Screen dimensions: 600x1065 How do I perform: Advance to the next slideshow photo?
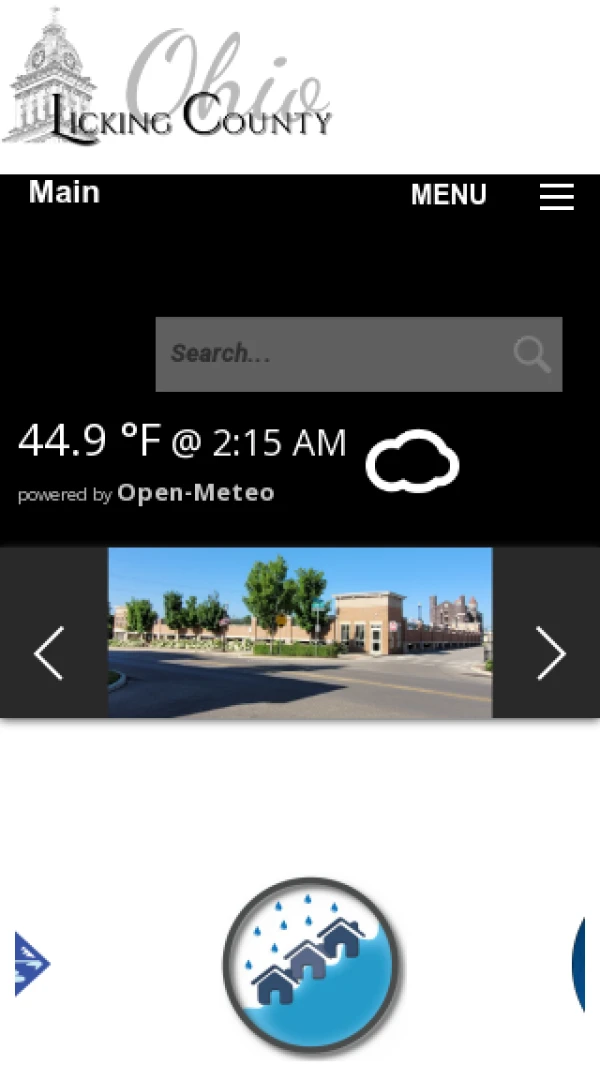click(549, 653)
